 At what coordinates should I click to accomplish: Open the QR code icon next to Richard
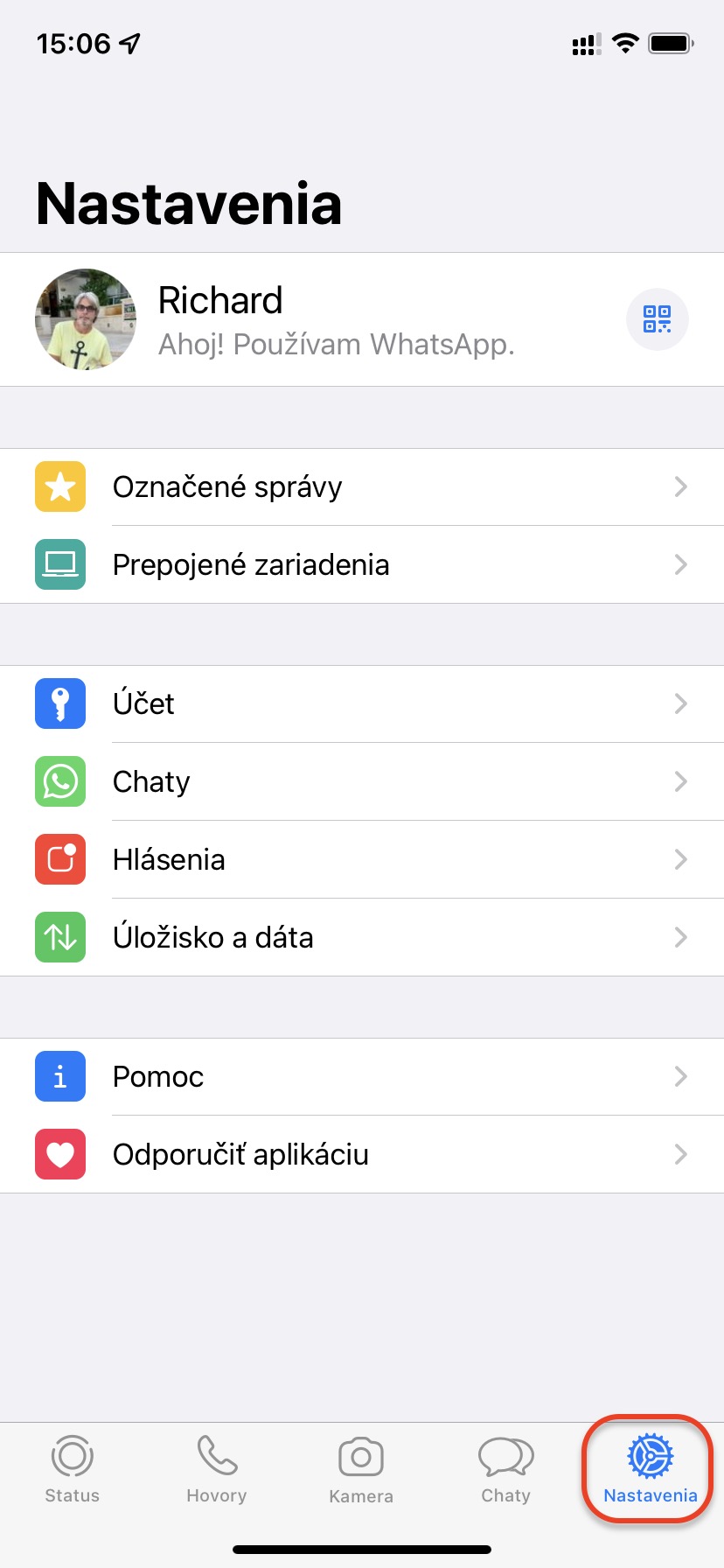pos(657,319)
